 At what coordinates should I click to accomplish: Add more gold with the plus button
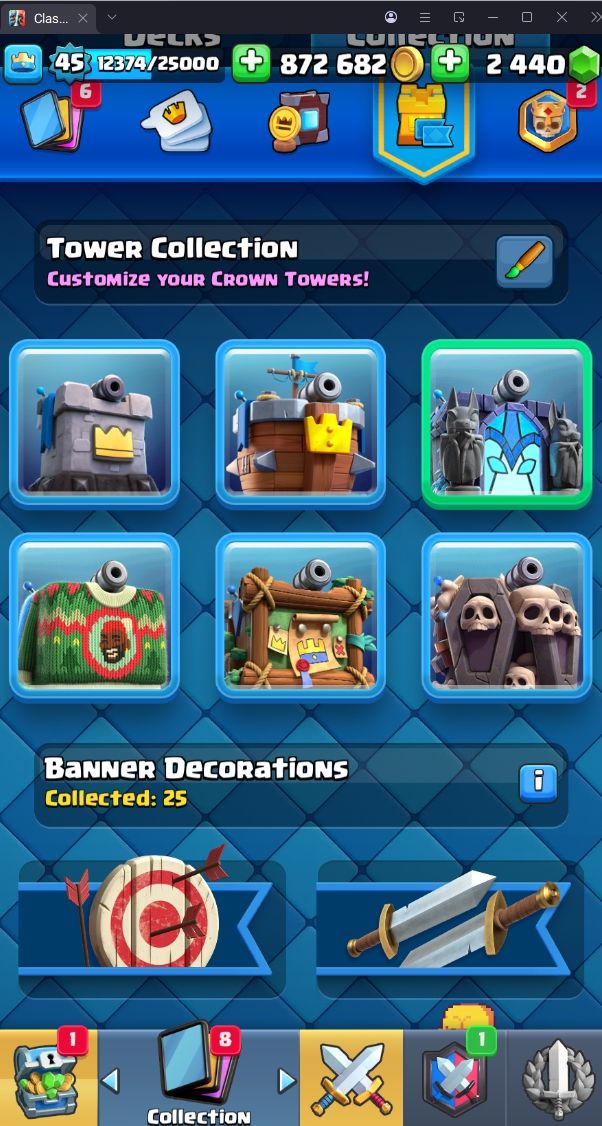point(252,64)
